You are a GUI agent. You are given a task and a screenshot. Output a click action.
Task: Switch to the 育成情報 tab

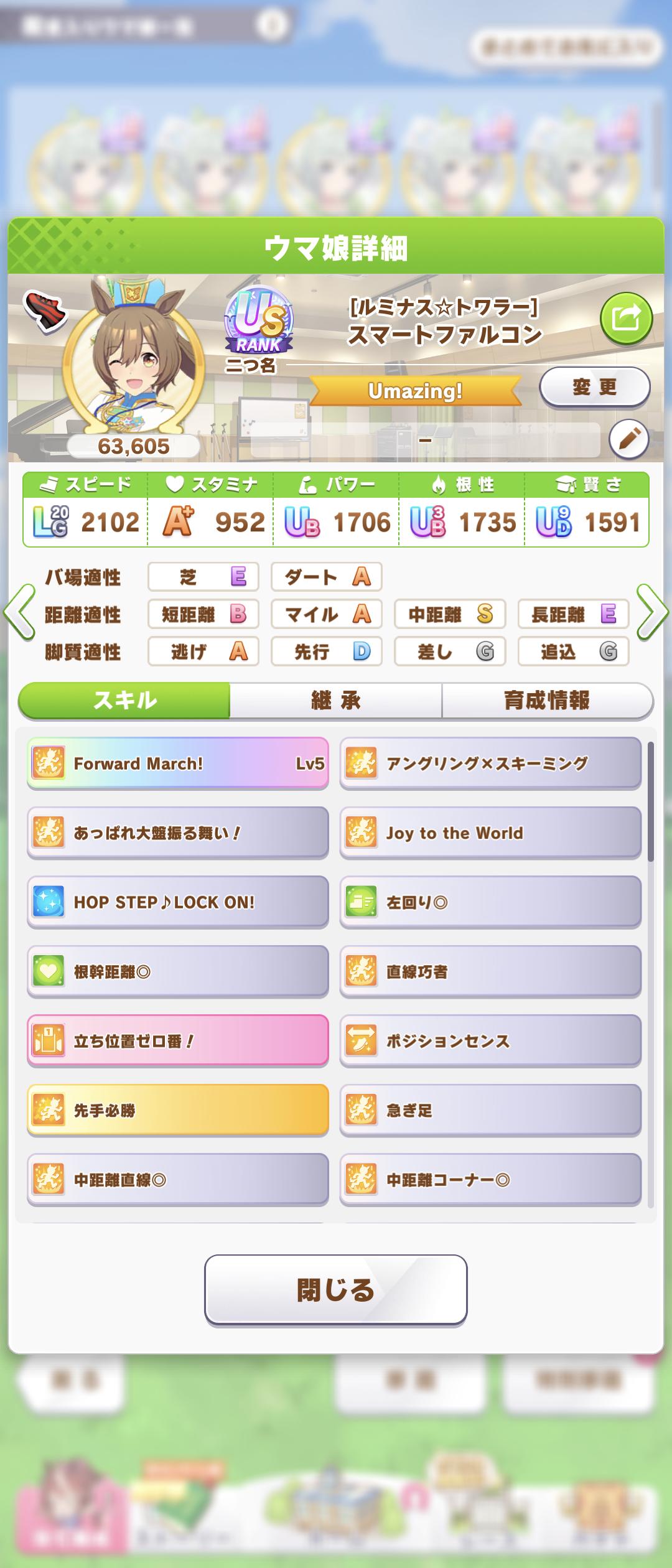pos(546,701)
